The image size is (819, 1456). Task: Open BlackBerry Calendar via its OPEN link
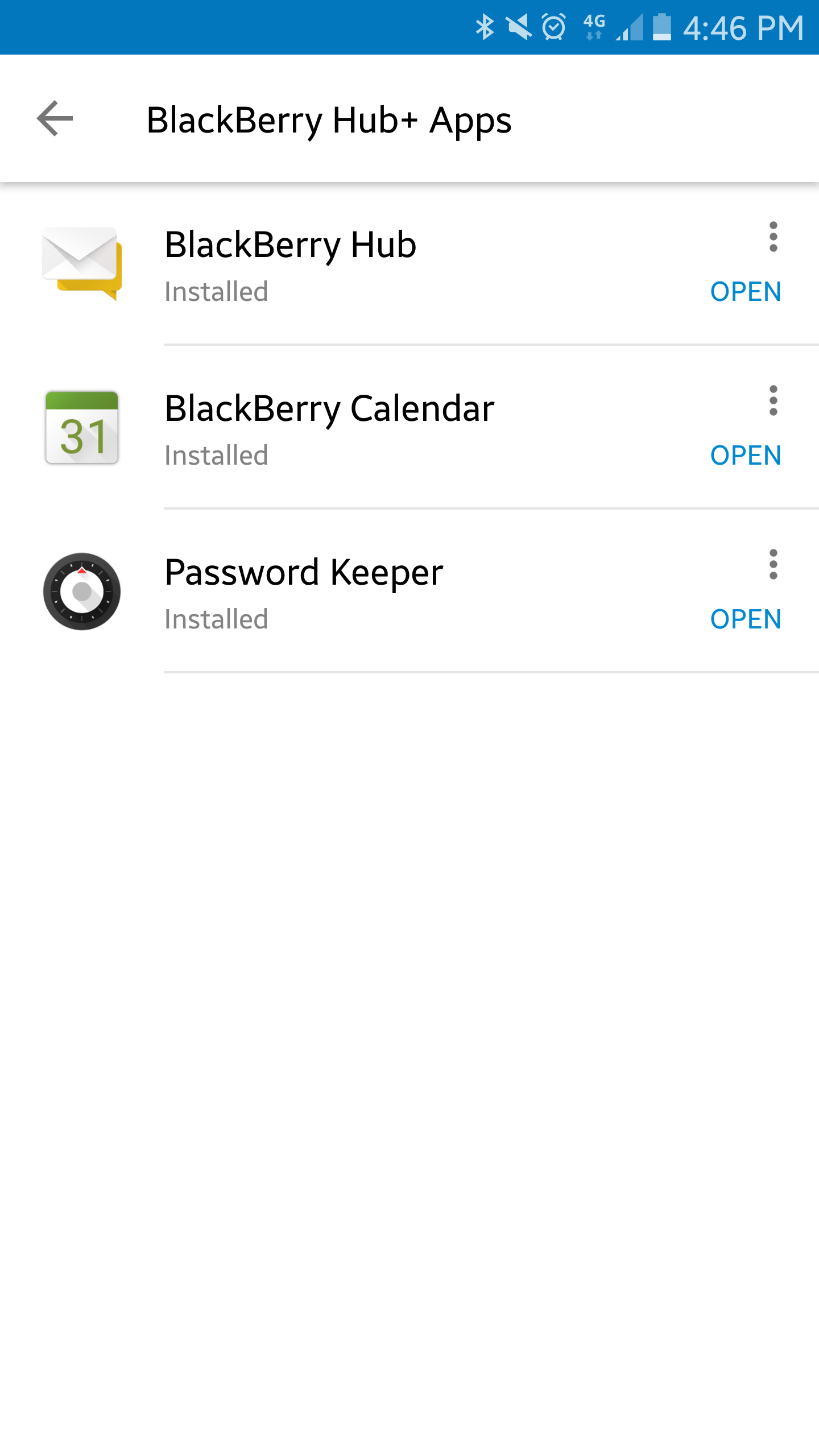tap(746, 456)
